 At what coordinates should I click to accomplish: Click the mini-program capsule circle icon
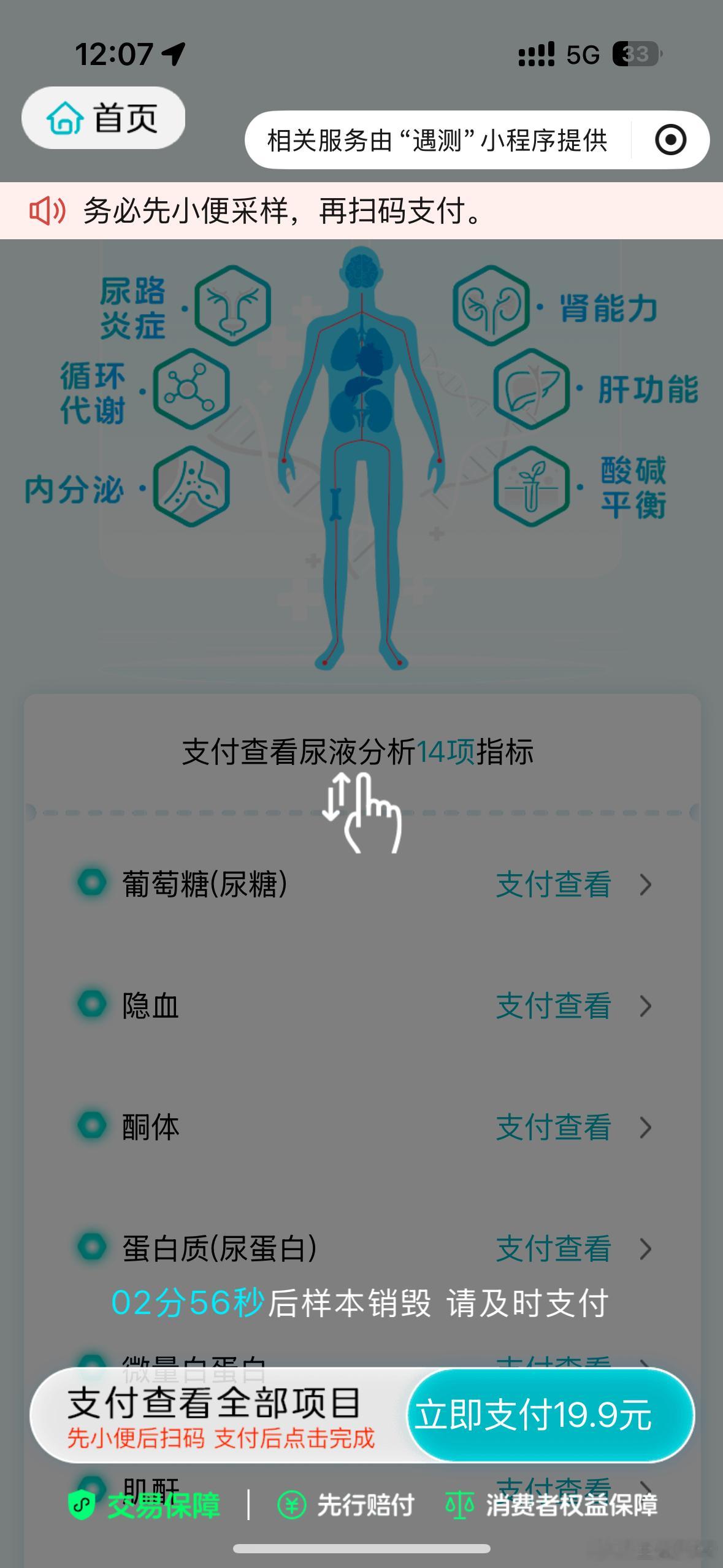(x=671, y=140)
